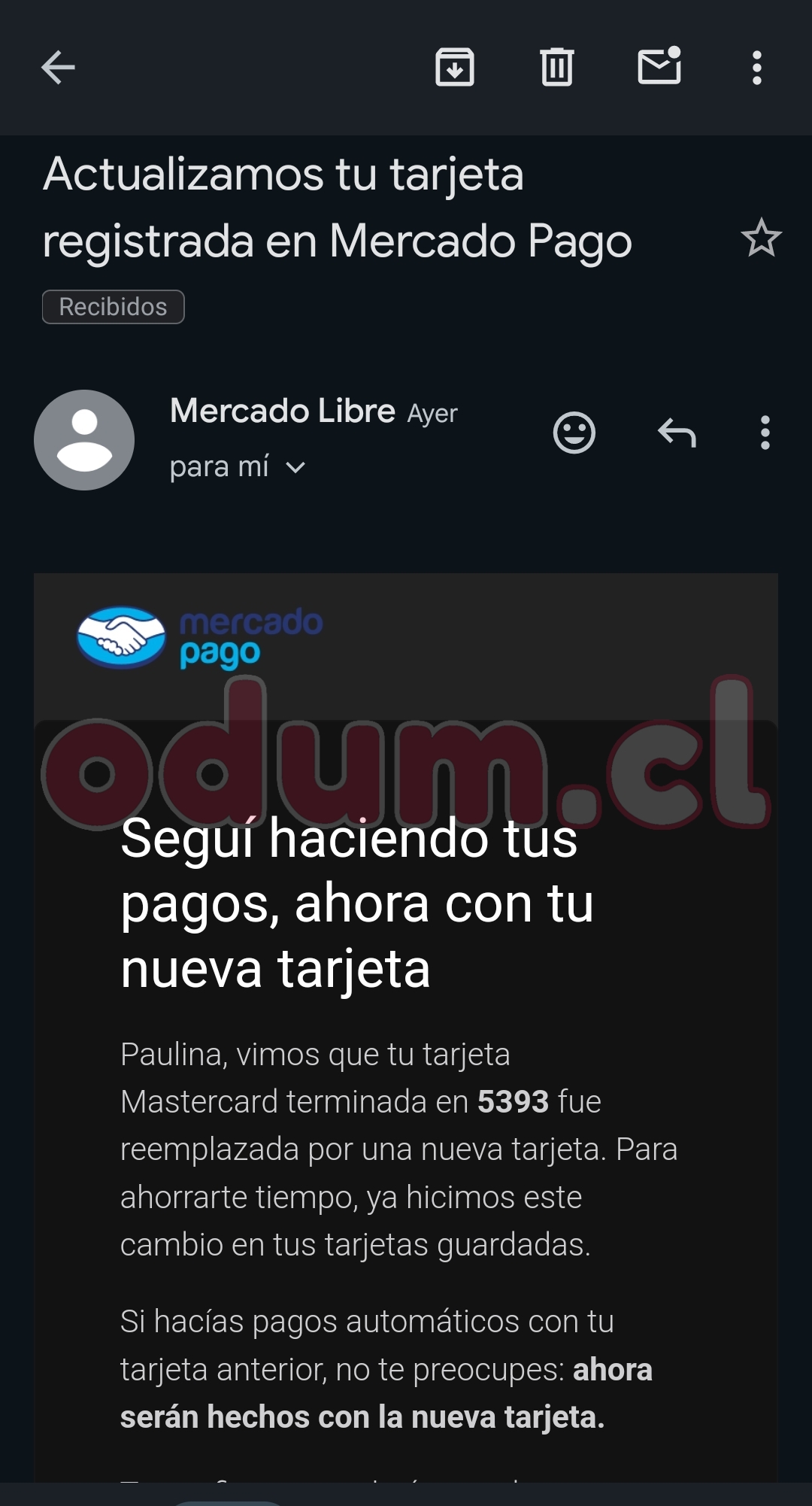
Task: Open the top bar overflow menu
Action: [x=757, y=68]
